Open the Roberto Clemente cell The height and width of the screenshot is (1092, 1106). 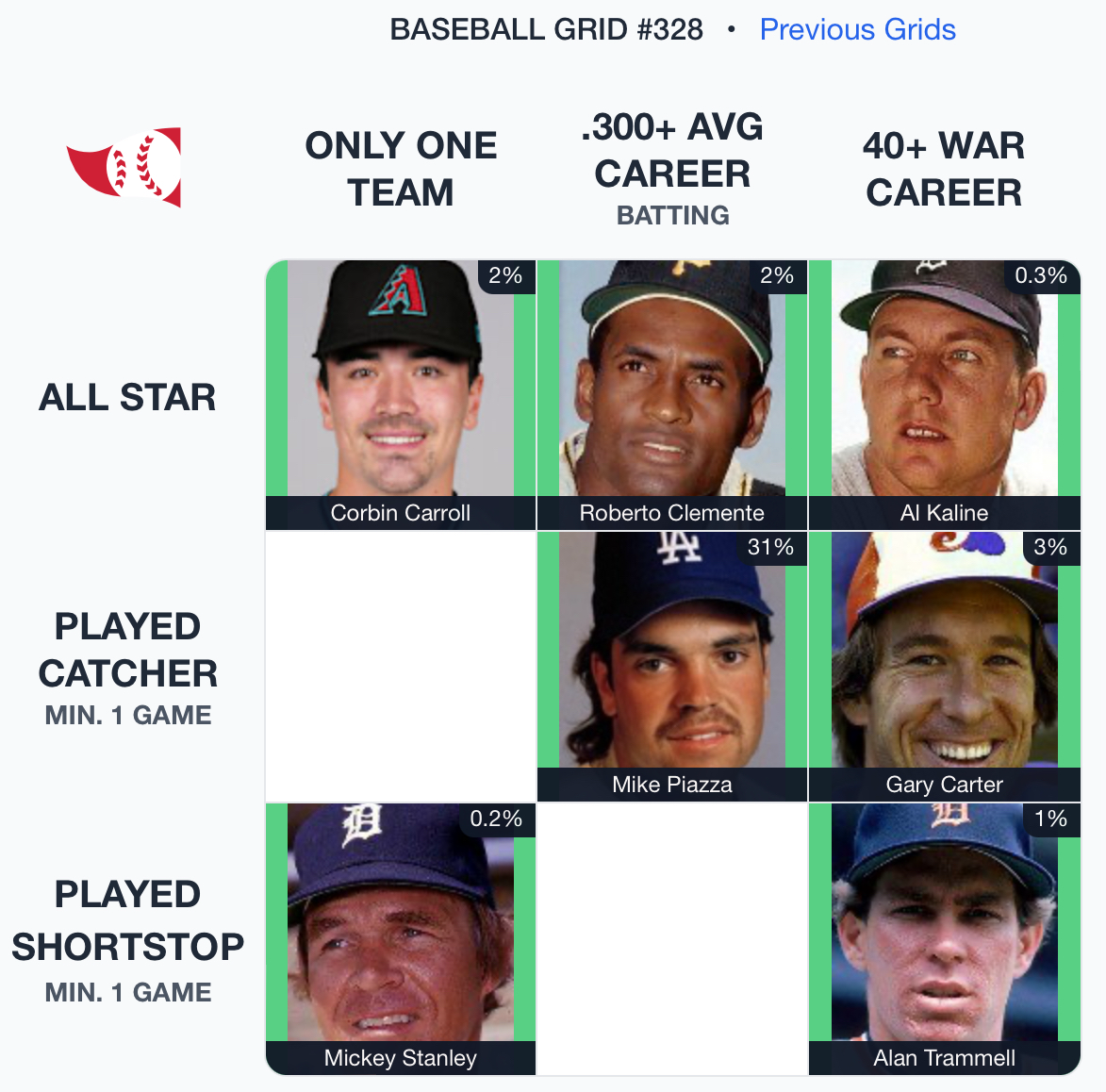tap(672, 394)
